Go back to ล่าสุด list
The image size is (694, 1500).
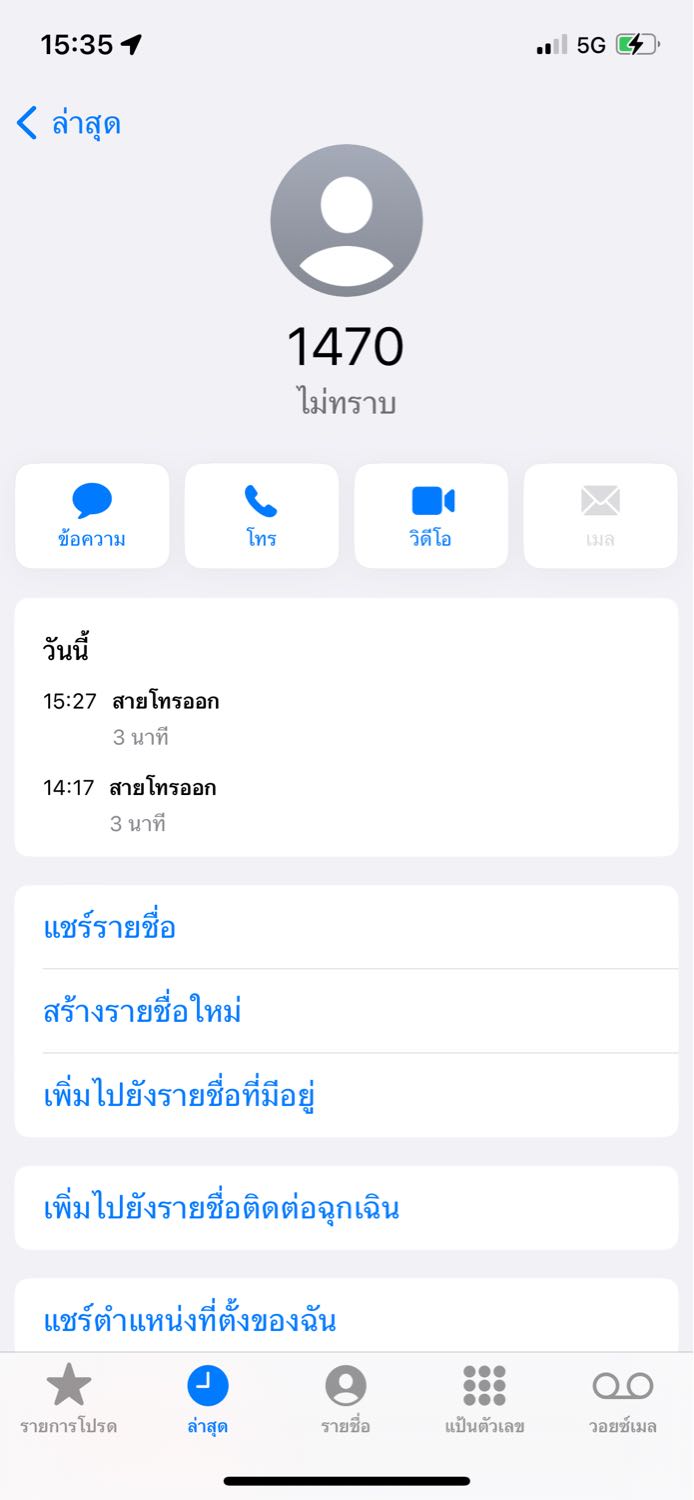tap(68, 124)
